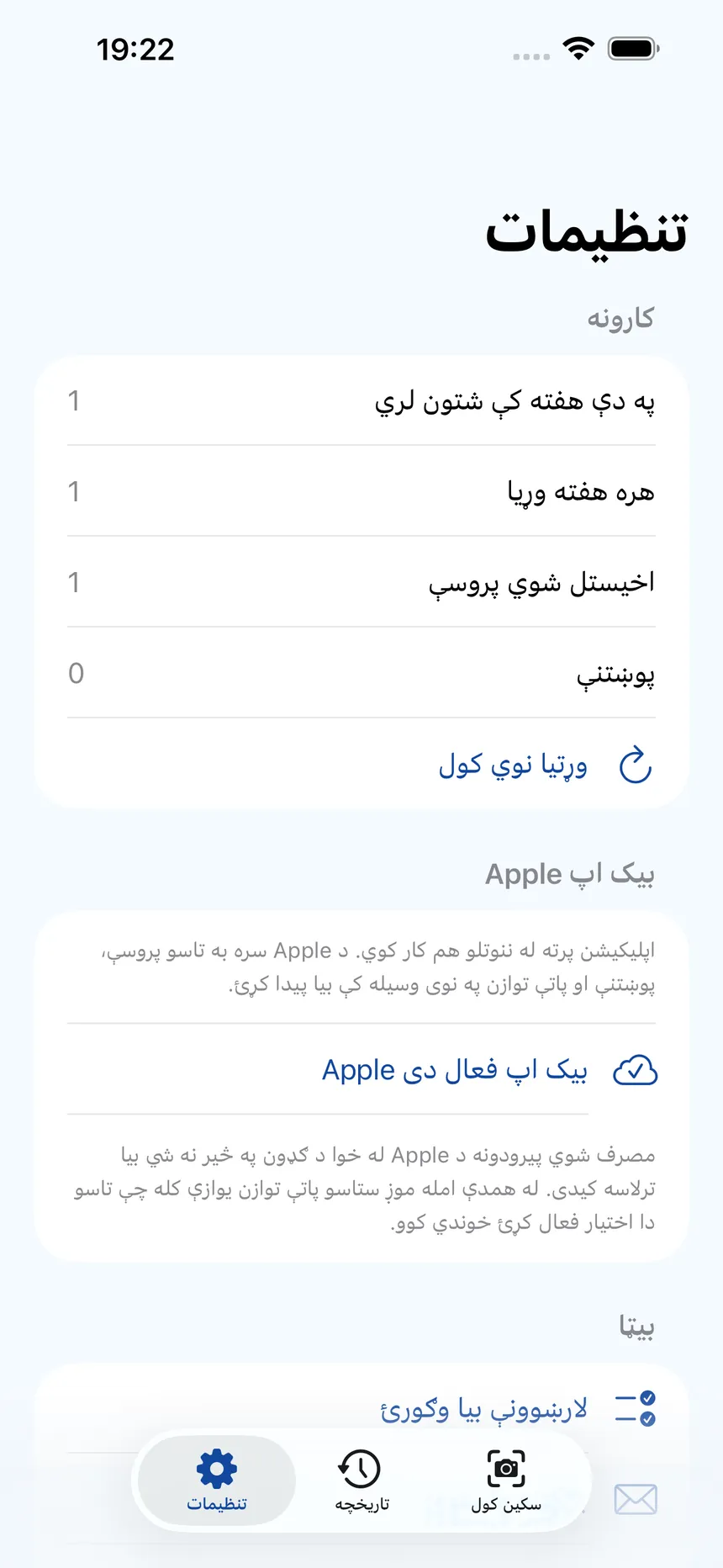Image resolution: width=723 pixels, height=1568 pixels.
Task: Open بیک اپ فعال دی Apple backup row
Action: tap(361, 1069)
